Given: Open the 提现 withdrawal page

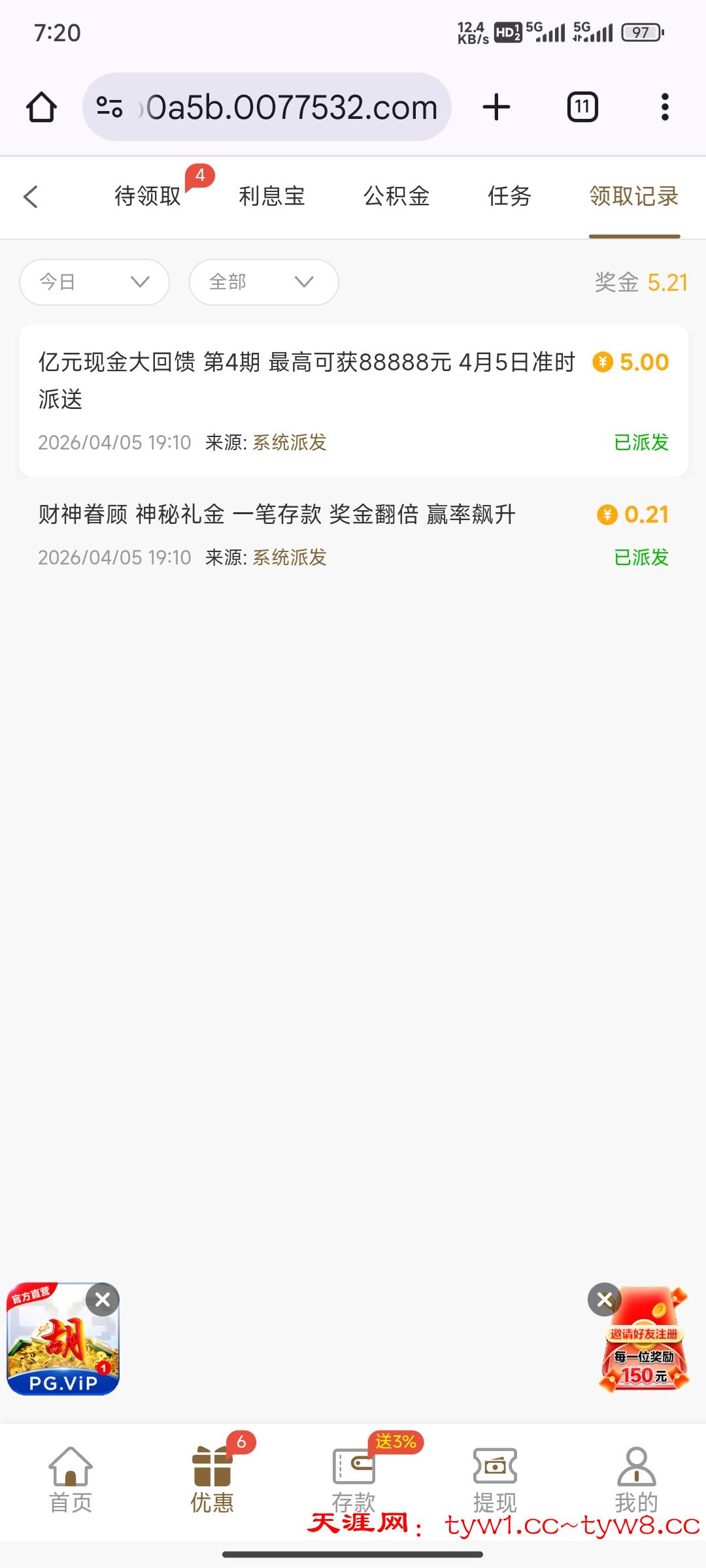Looking at the screenshot, I should [x=495, y=1481].
